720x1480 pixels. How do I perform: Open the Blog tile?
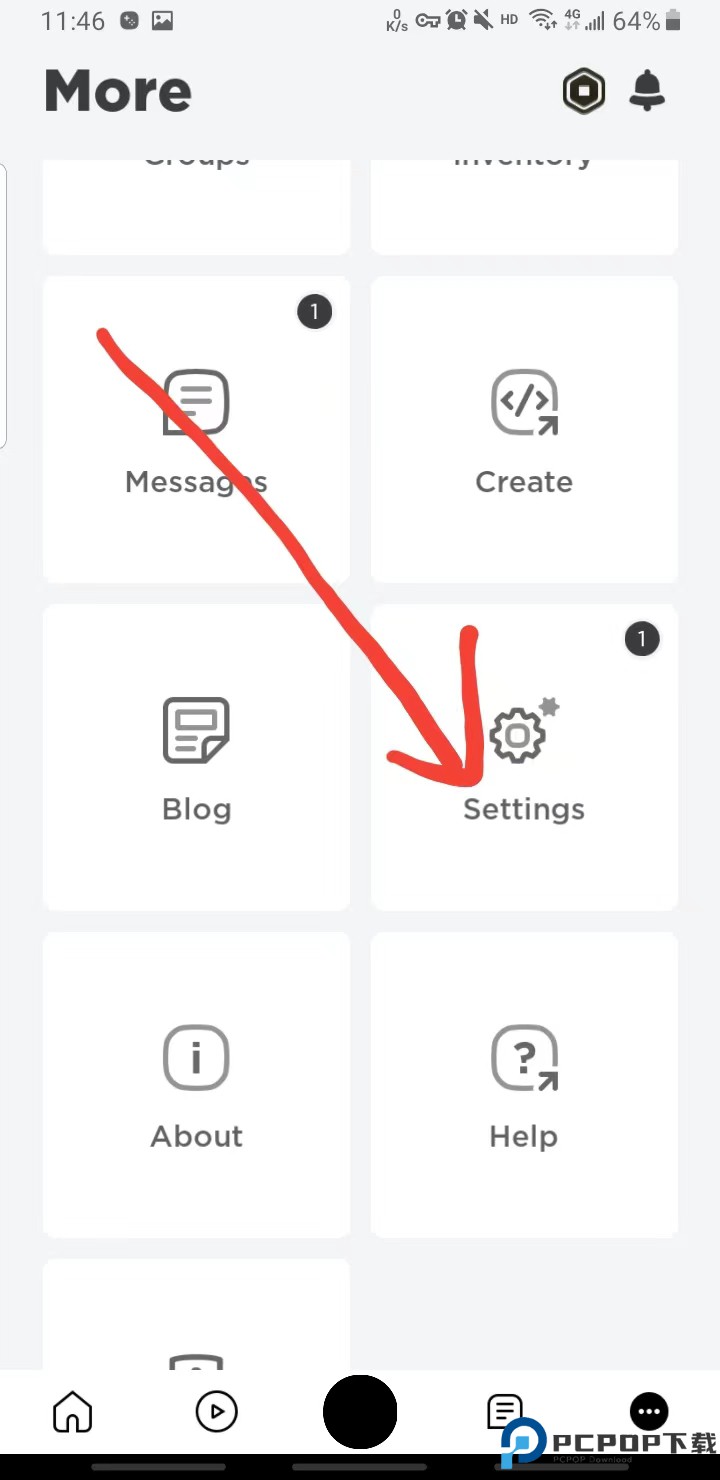pyautogui.click(x=196, y=757)
